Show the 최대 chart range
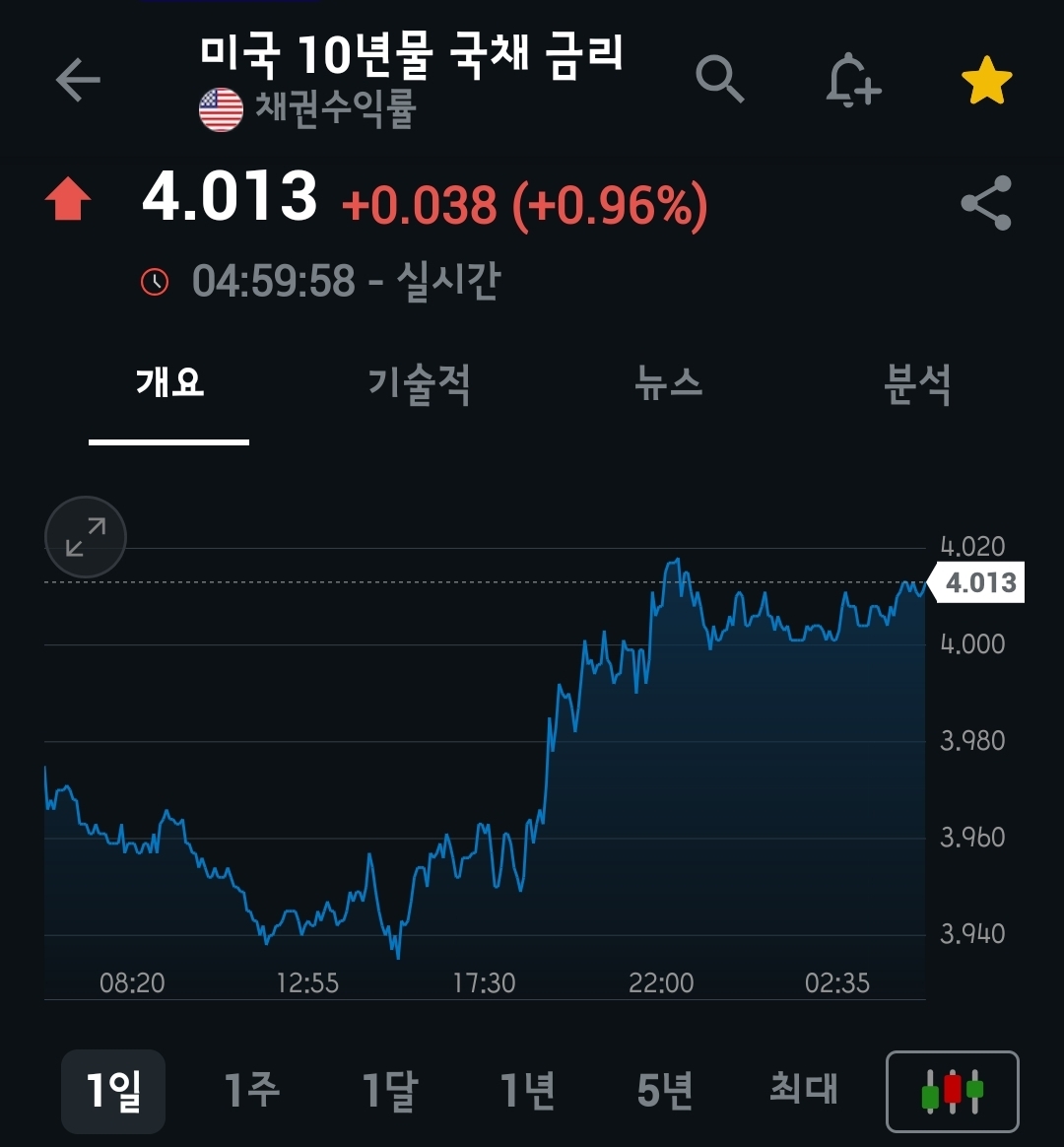 coord(803,1090)
